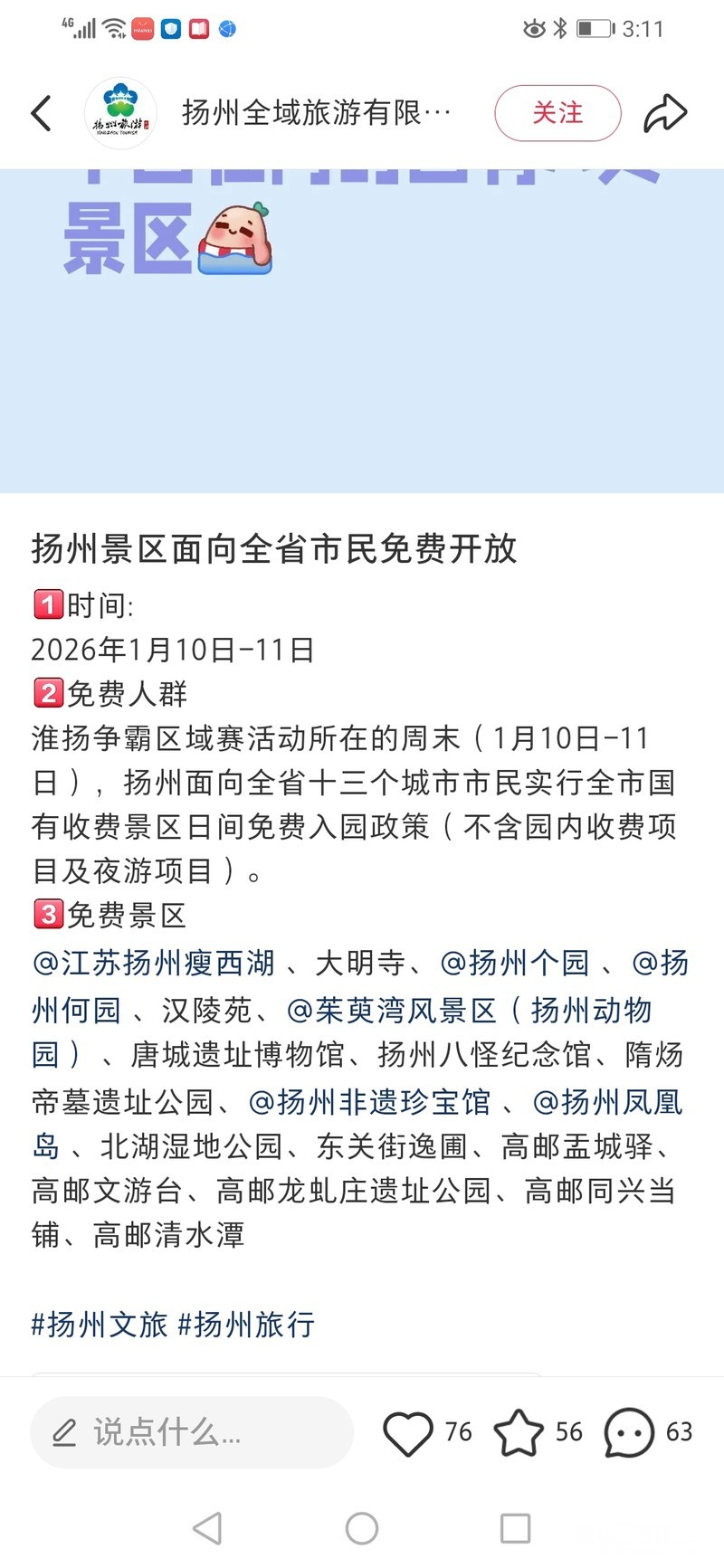Screen dimensions: 724x1568
Task: Open the @扬州凤凰岛 mention link
Action: click(x=607, y=1102)
